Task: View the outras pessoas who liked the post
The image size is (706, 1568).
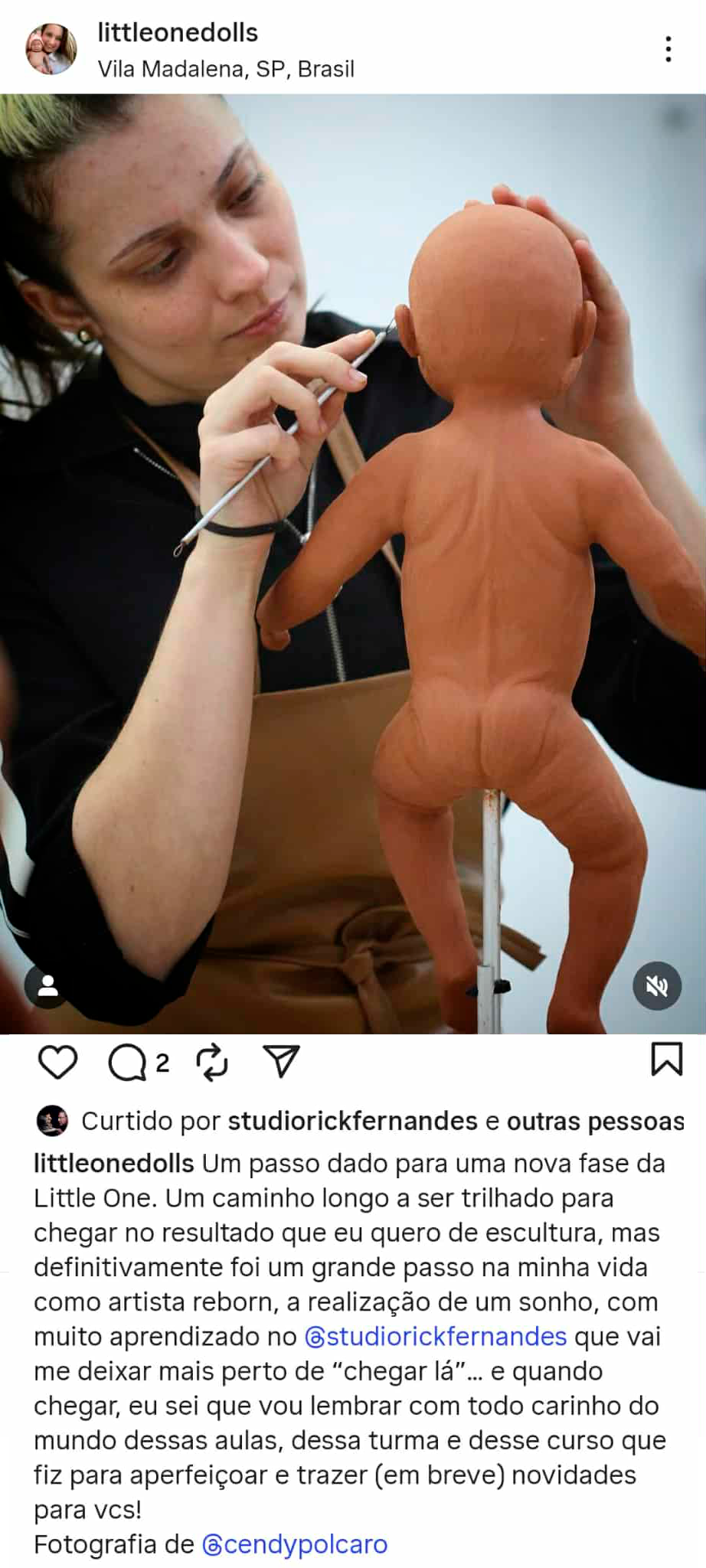Action: (595, 1121)
